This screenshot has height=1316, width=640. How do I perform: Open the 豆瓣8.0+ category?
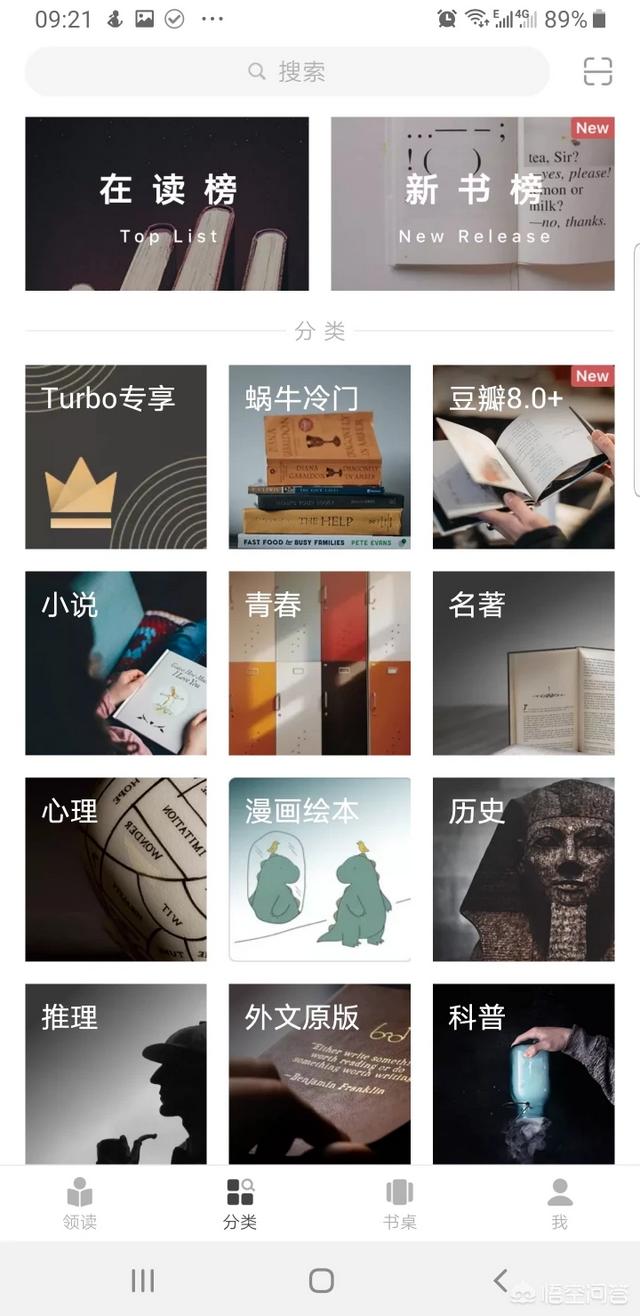tap(523, 457)
